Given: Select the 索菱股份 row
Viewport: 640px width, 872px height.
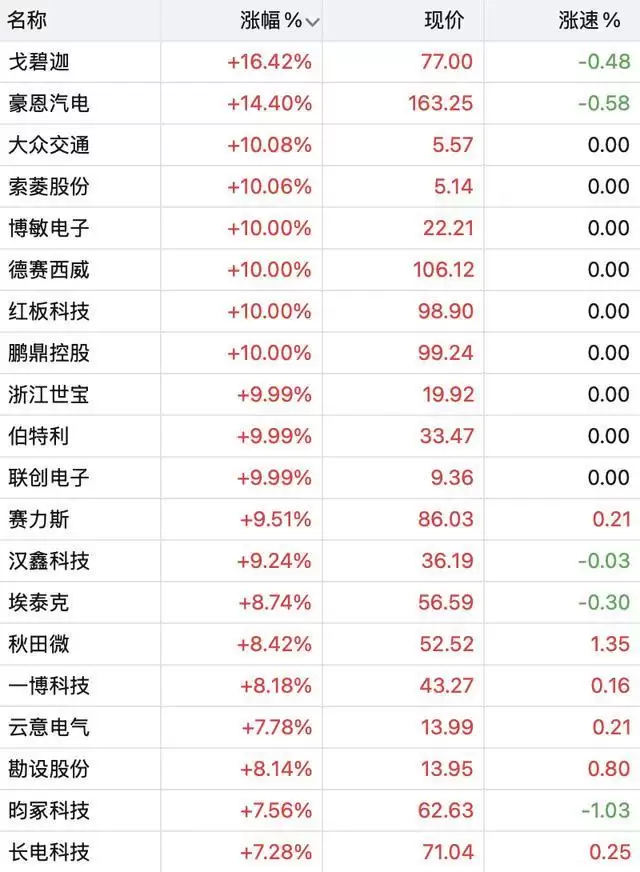Looking at the screenshot, I should 320,186.
